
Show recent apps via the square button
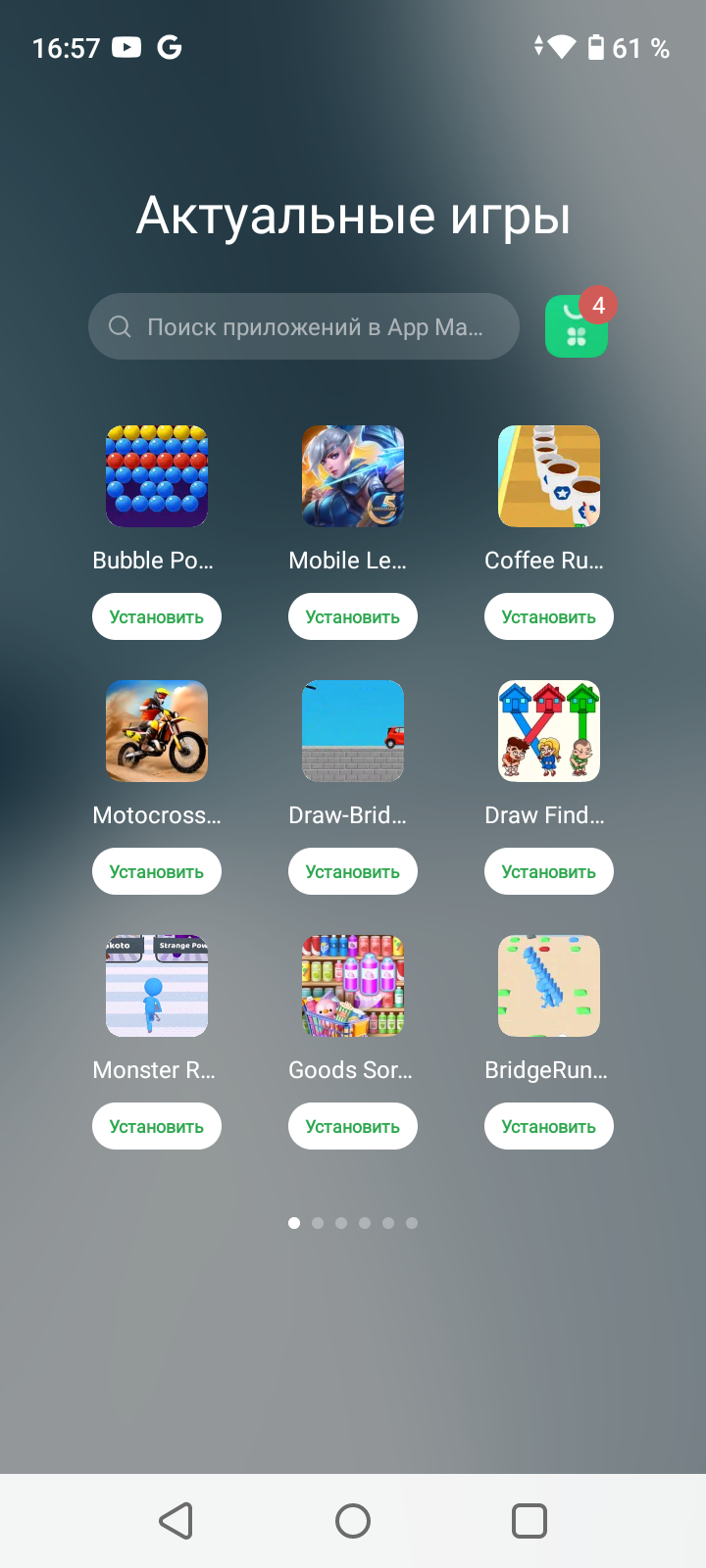pyautogui.click(x=529, y=1521)
